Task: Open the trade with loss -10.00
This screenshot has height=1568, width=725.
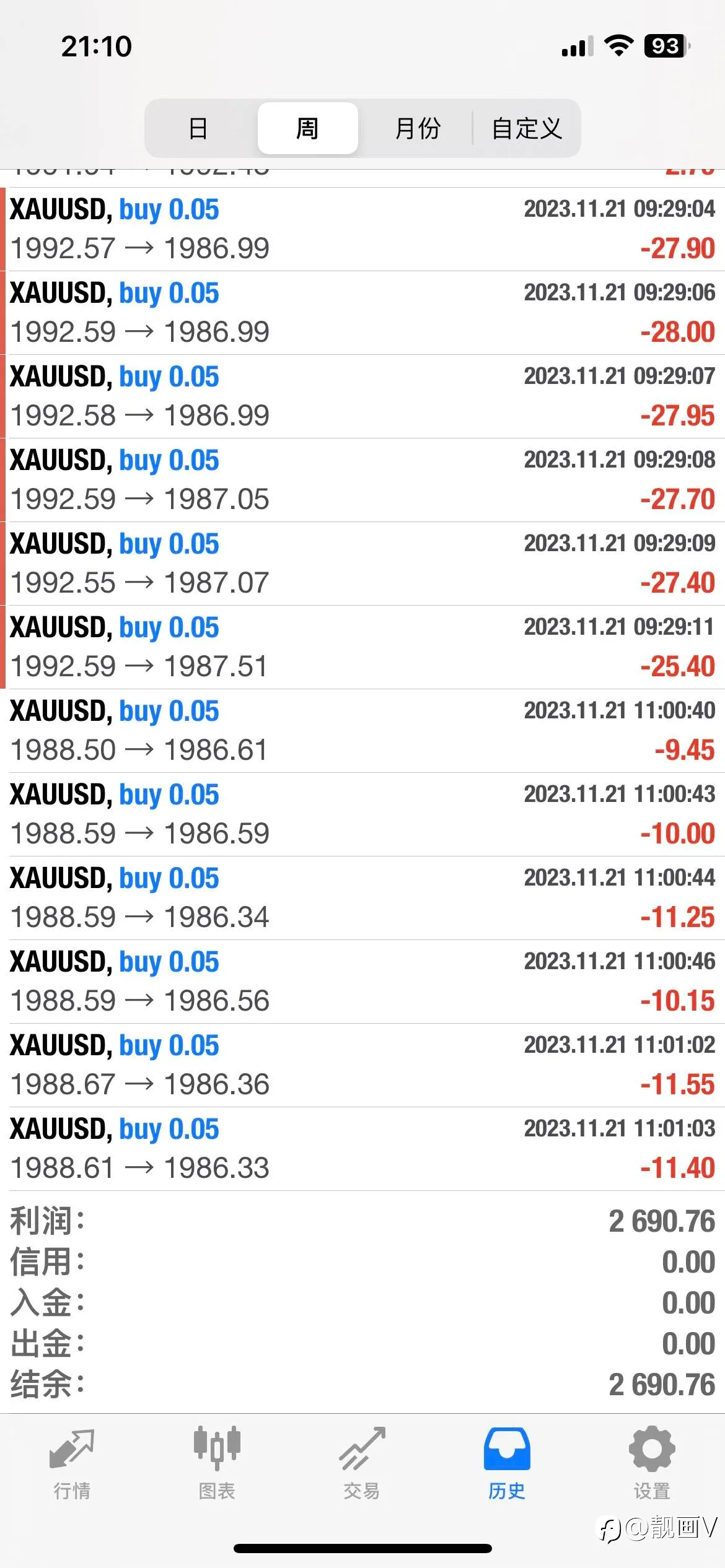Action: [x=362, y=814]
